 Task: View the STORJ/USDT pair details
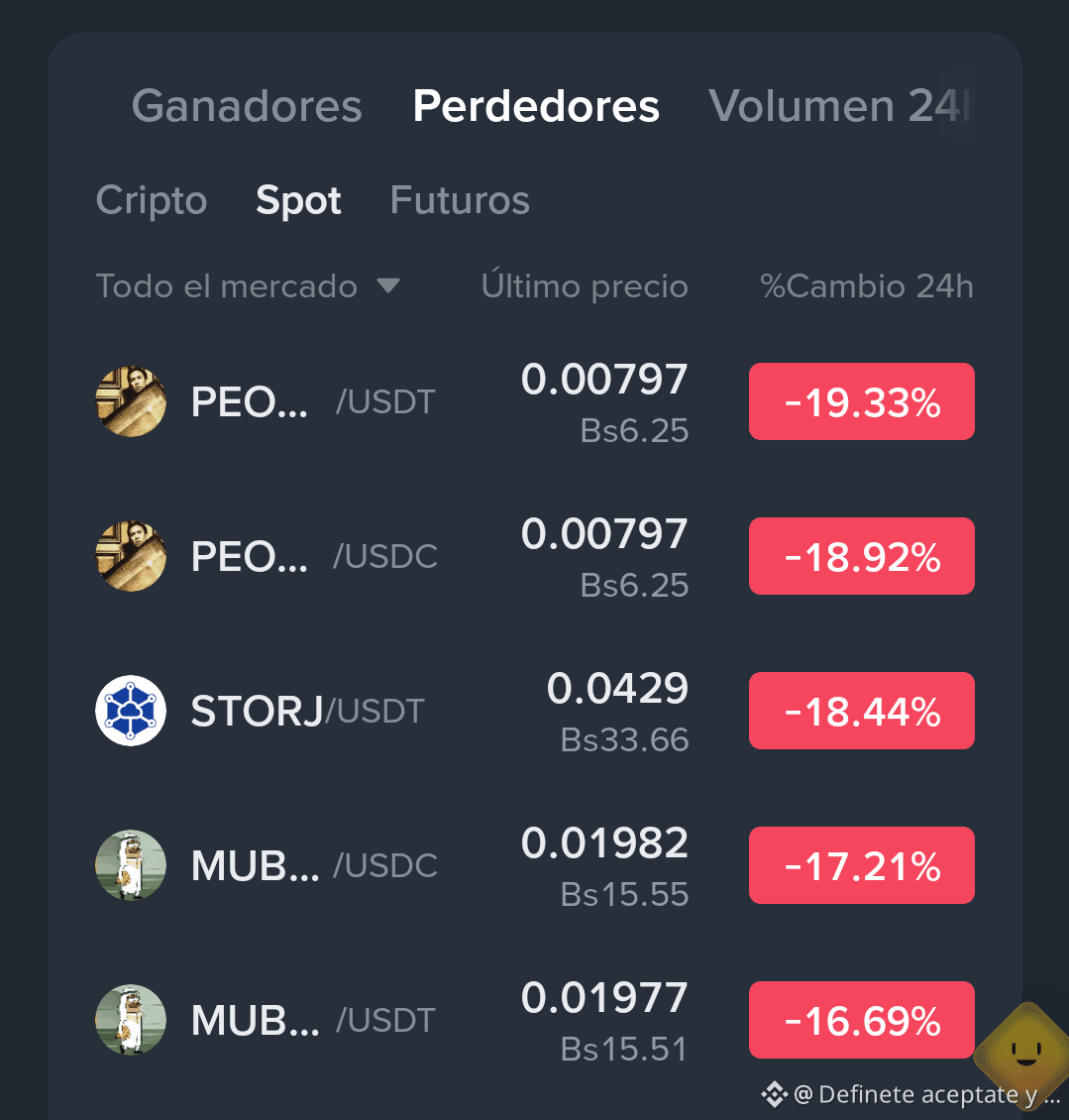click(535, 711)
